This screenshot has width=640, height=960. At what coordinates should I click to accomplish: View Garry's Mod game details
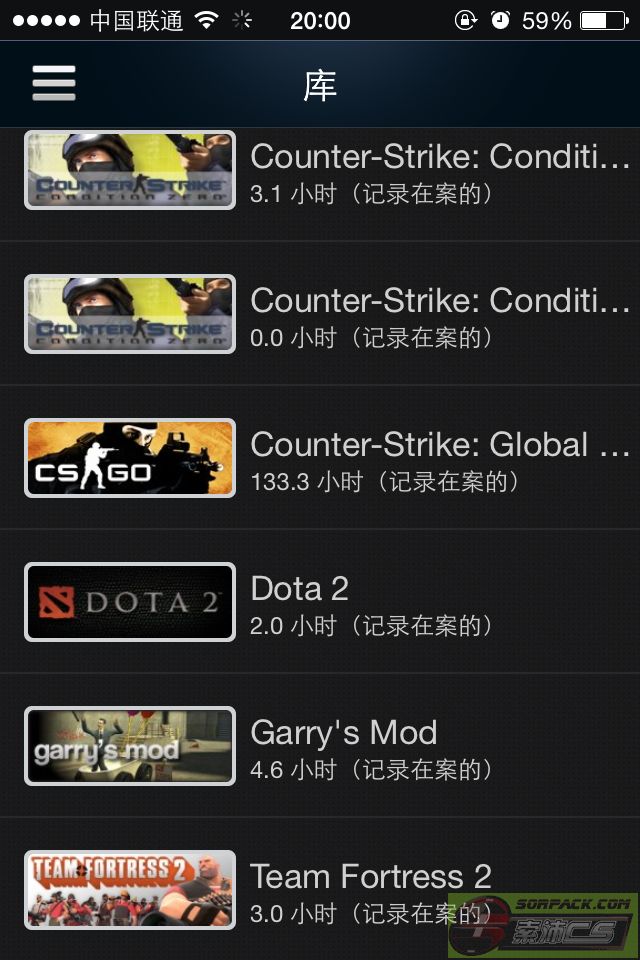click(x=330, y=746)
